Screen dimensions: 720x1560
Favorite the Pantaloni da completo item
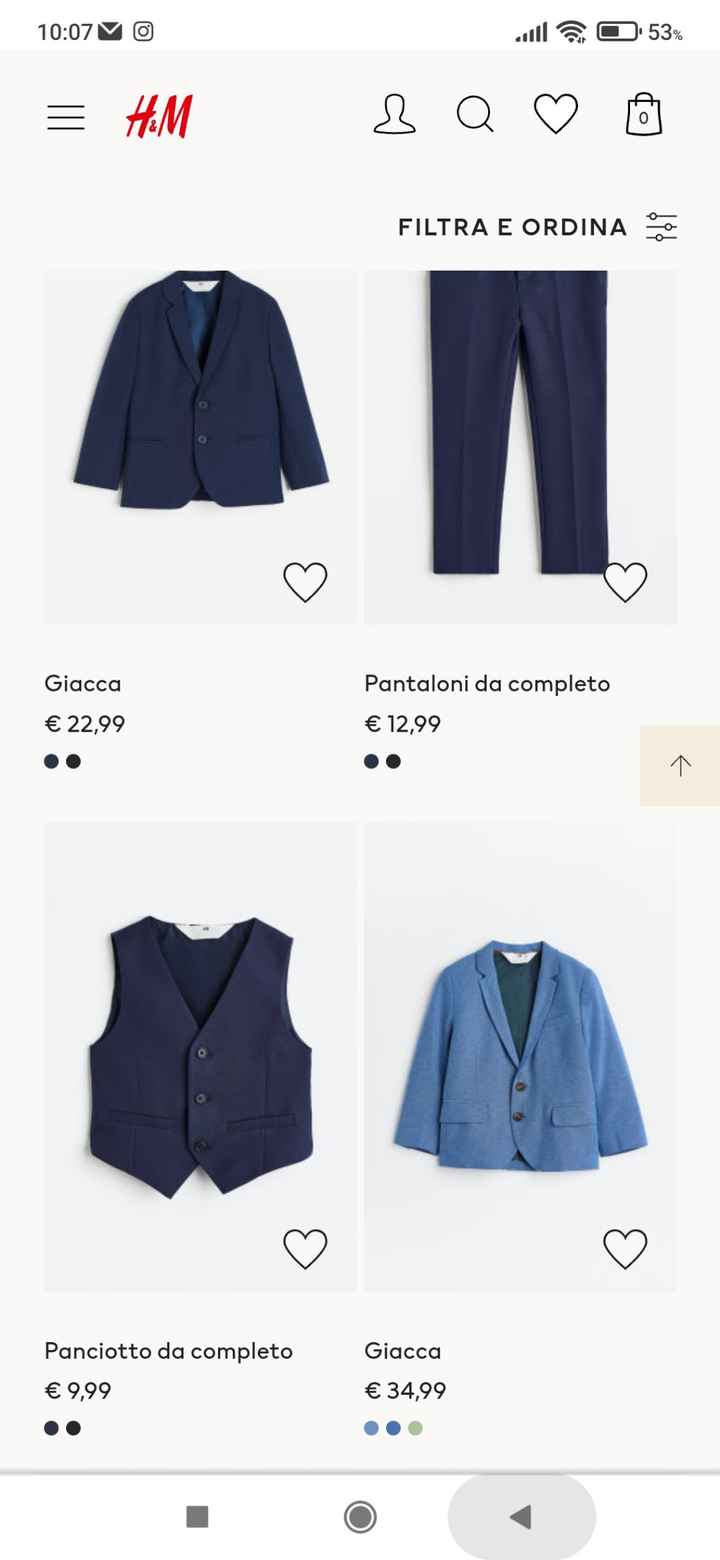[x=626, y=580]
